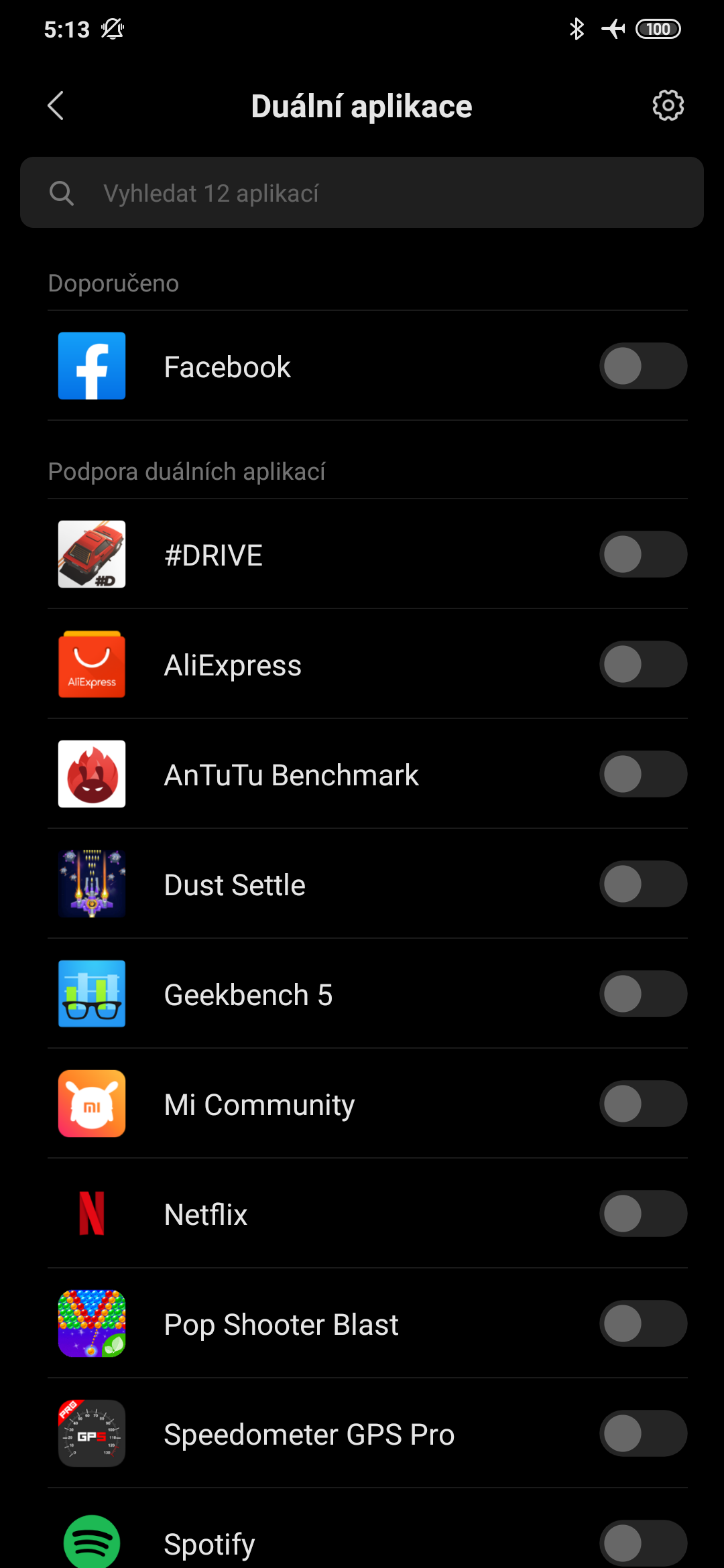Toggle the Spotify dual app switch

click(x=643, y=1541)
